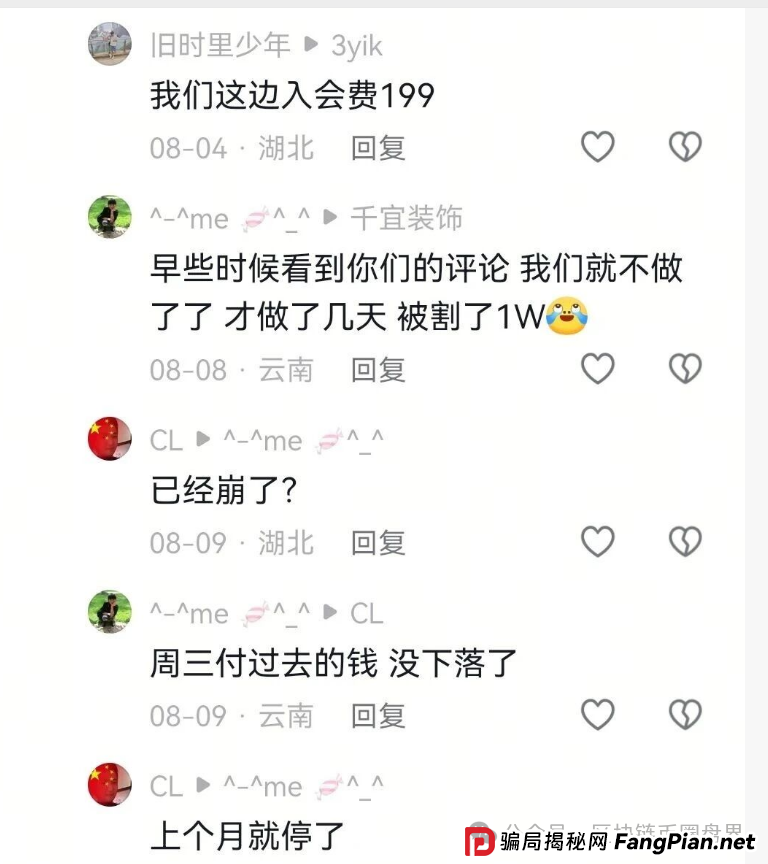This screenshot has width=768, height=864.
Task: Reply to the 08-09 云南 comment
Action: coord(378,716)
